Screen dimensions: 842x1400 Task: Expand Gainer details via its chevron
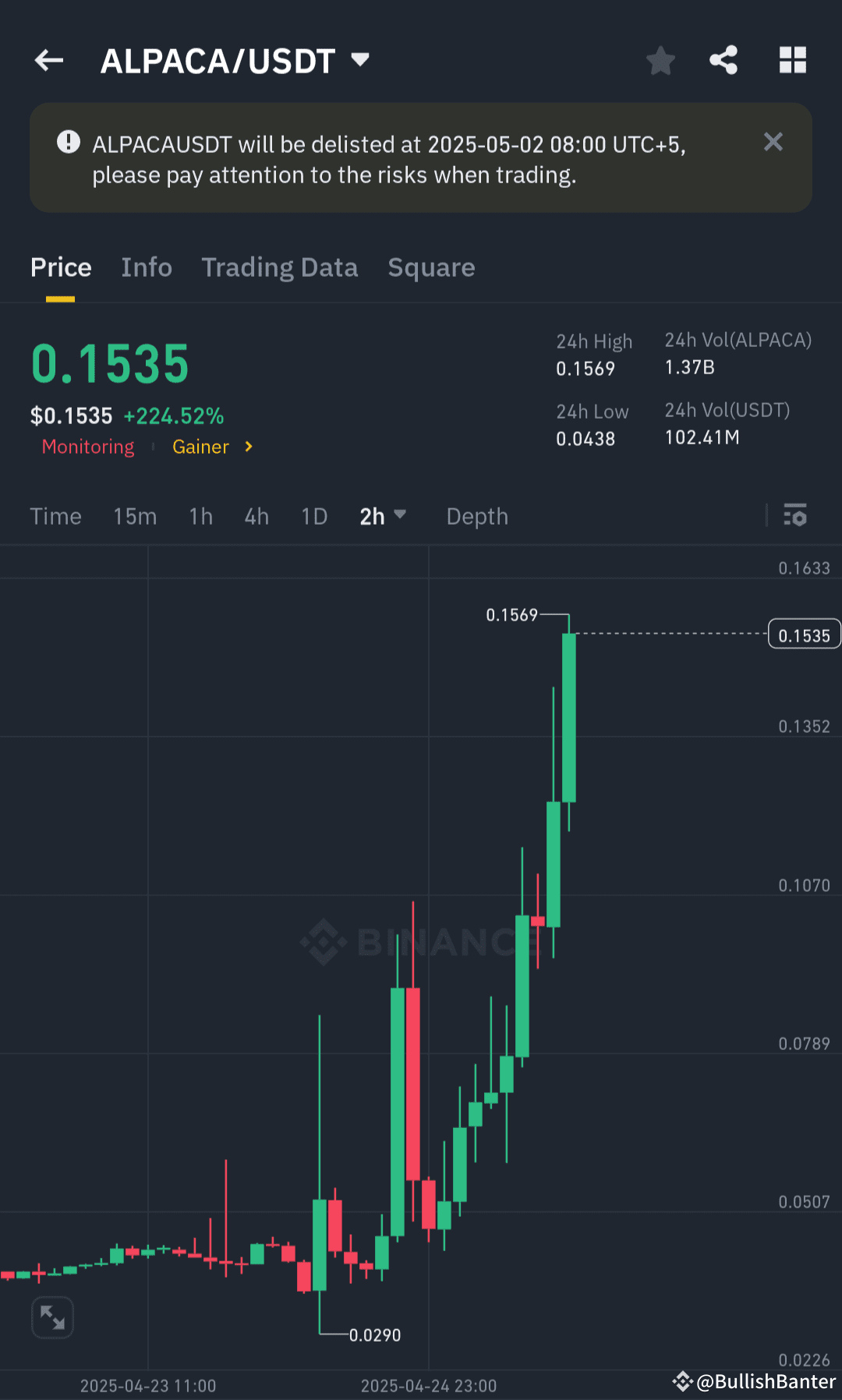248,447
